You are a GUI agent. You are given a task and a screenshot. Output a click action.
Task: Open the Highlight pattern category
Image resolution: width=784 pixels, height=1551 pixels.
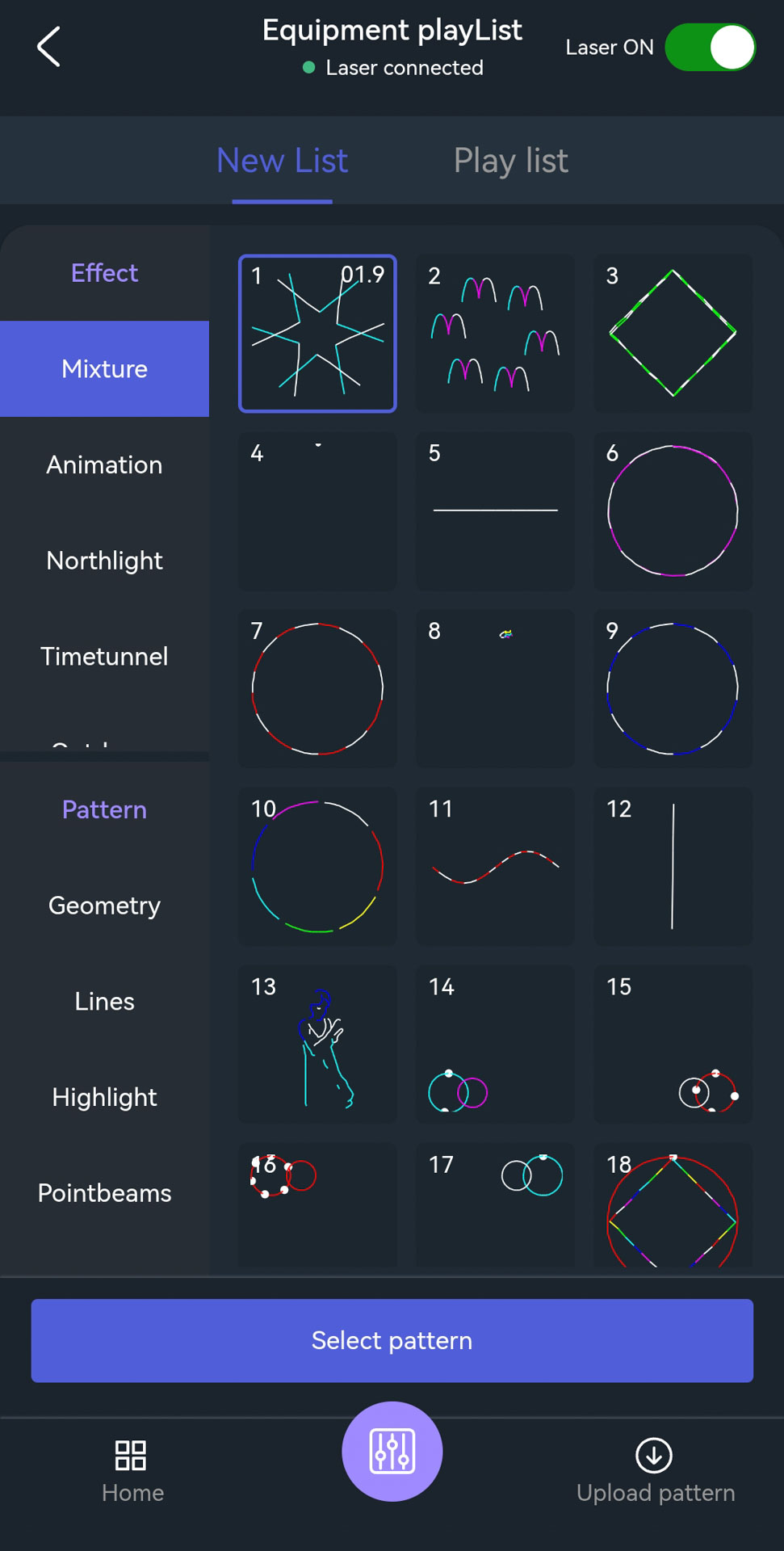(104, 1098)
